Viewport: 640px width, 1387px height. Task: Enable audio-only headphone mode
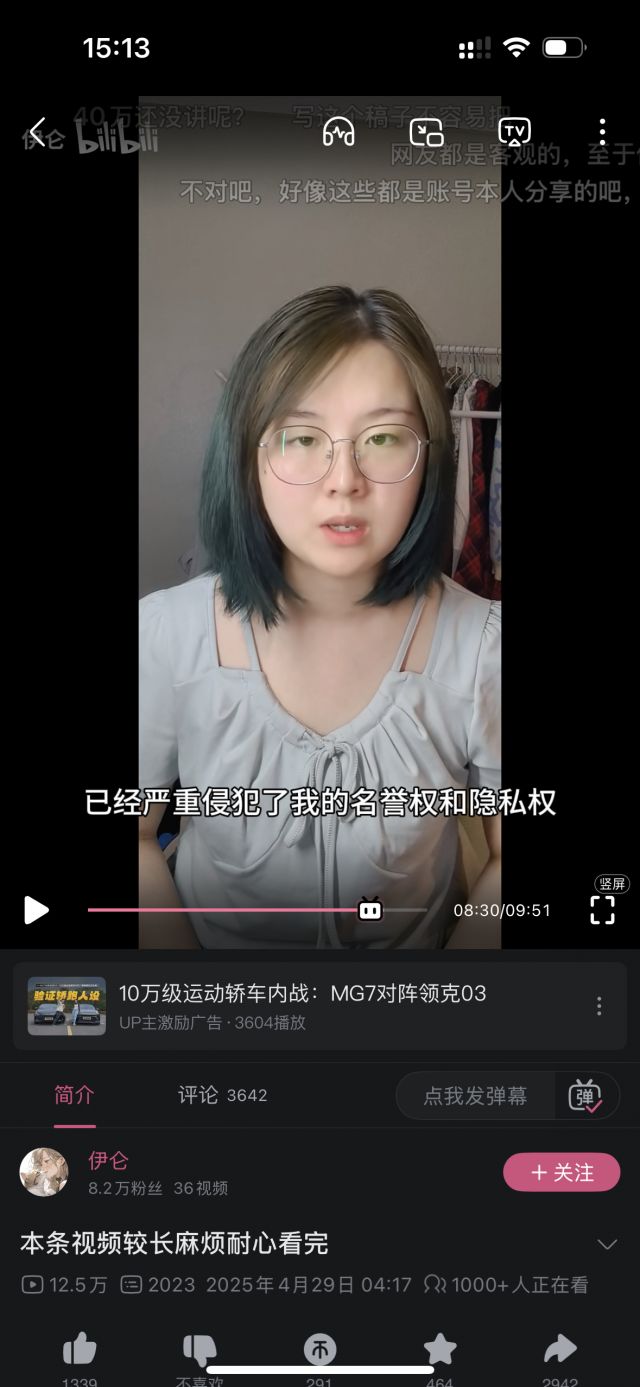pos(339,132)
